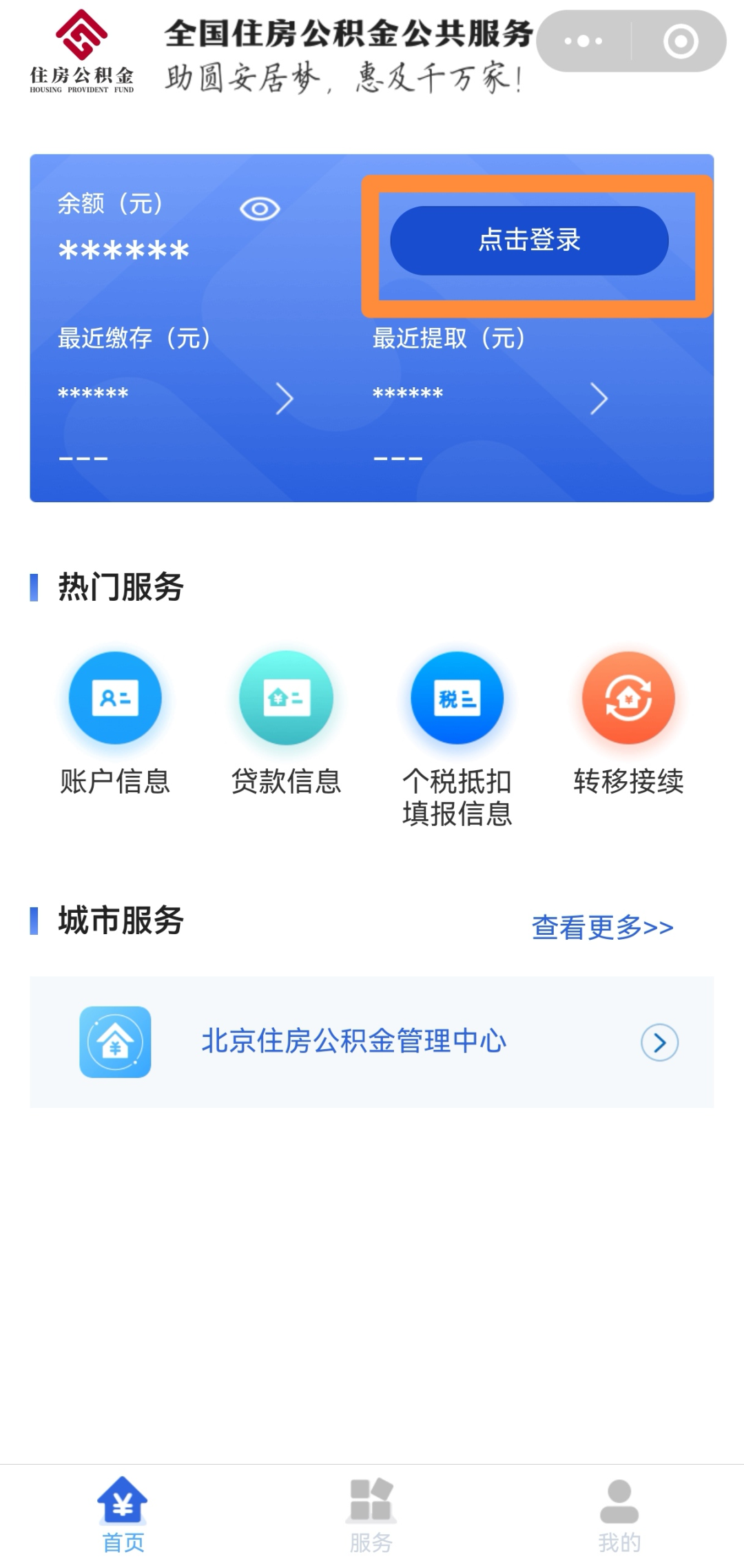Open 个税抵扣填报信息 tax deduction service
The image size is (744, 1568).
pyautogui.click(x=457, y=737)
